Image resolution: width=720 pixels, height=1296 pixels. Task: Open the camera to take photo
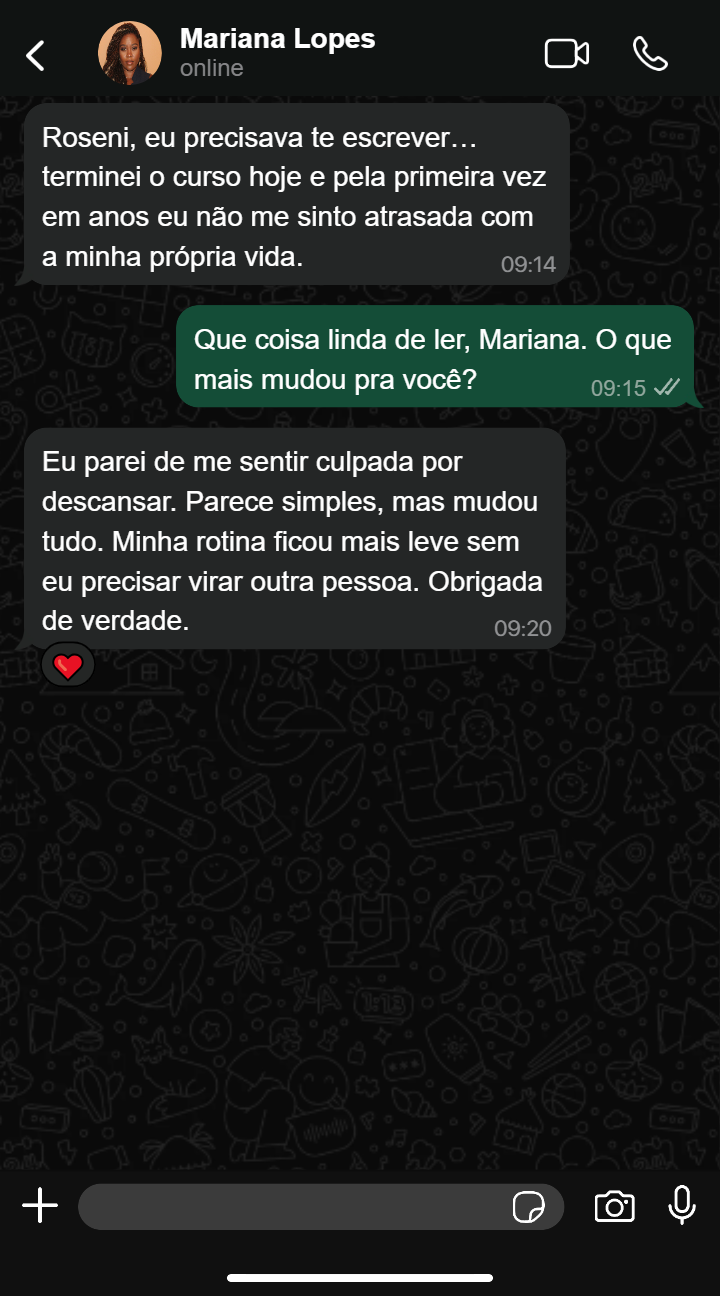614,1207
